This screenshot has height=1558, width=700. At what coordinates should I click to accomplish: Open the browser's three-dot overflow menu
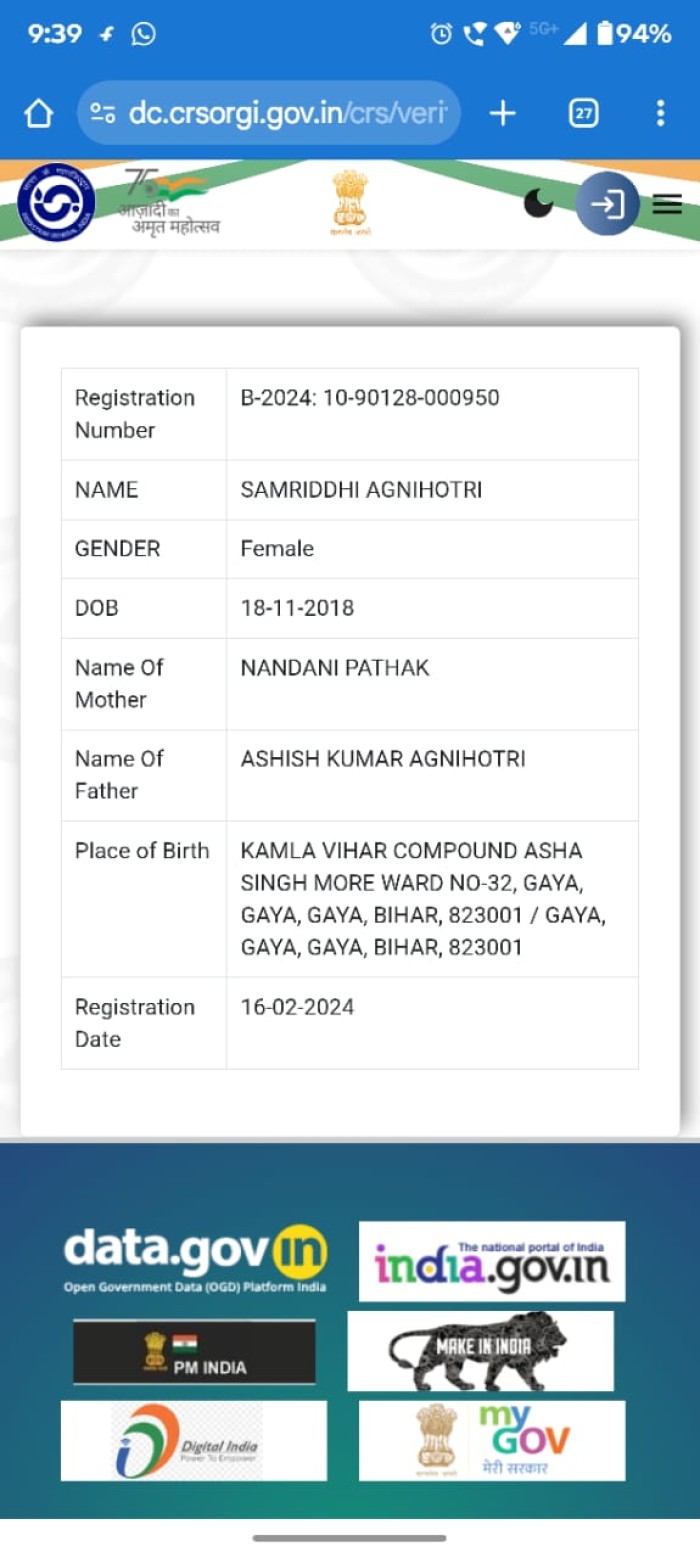coord(660,114)
